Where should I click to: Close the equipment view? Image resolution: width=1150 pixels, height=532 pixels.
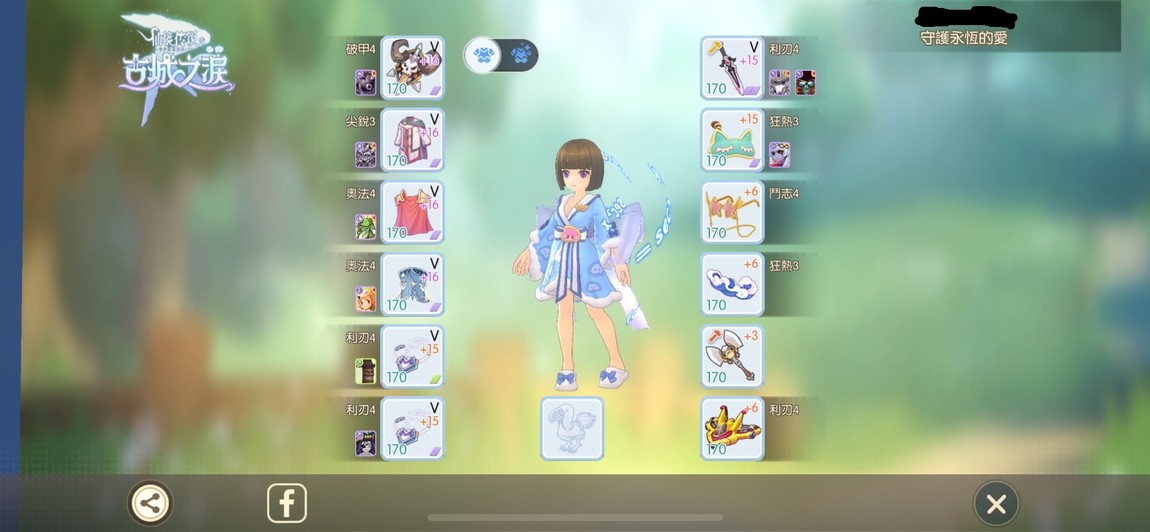click(x=996, y=504)
